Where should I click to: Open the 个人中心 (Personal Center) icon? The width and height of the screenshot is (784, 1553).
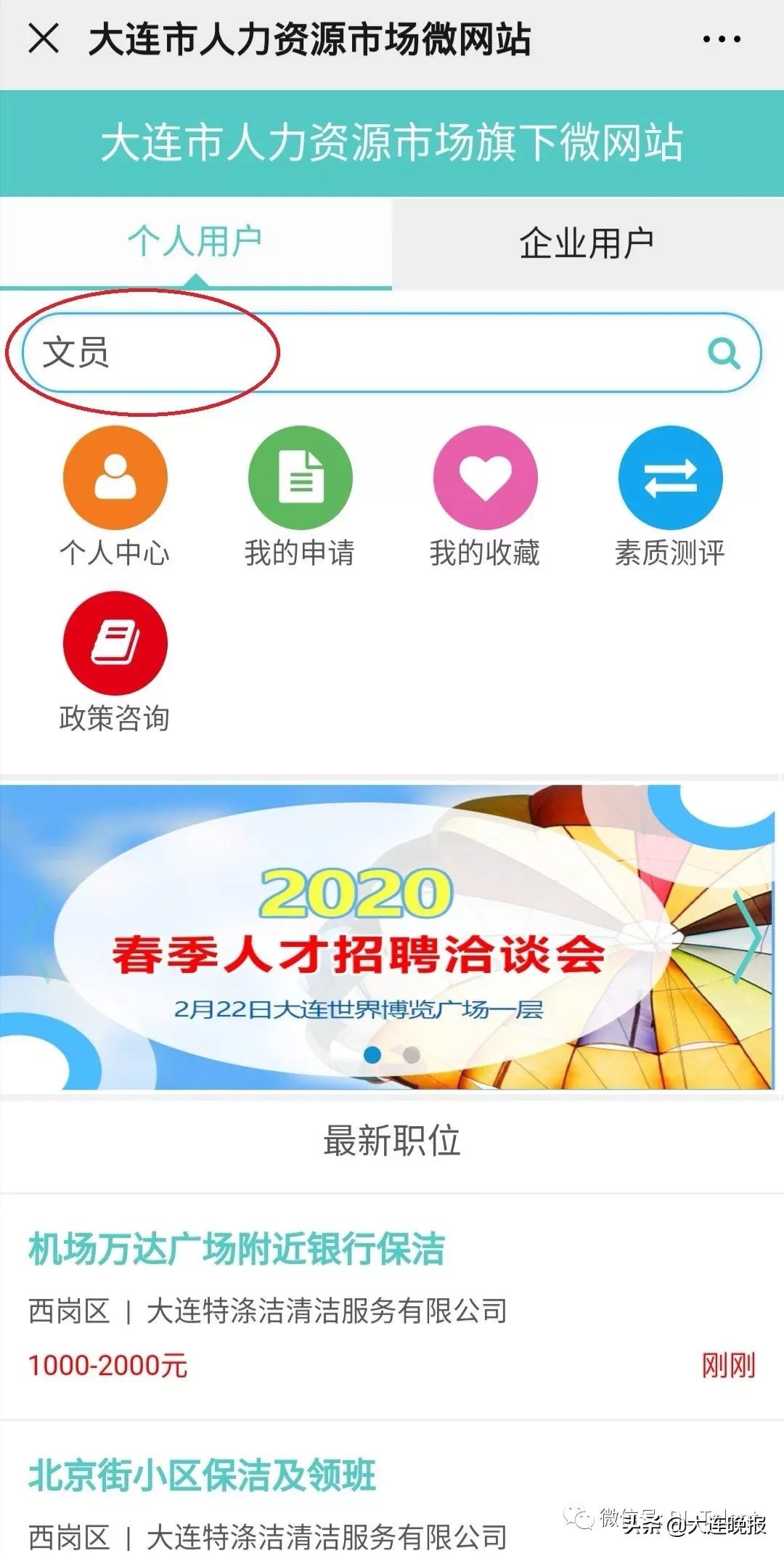pos(115,479)
